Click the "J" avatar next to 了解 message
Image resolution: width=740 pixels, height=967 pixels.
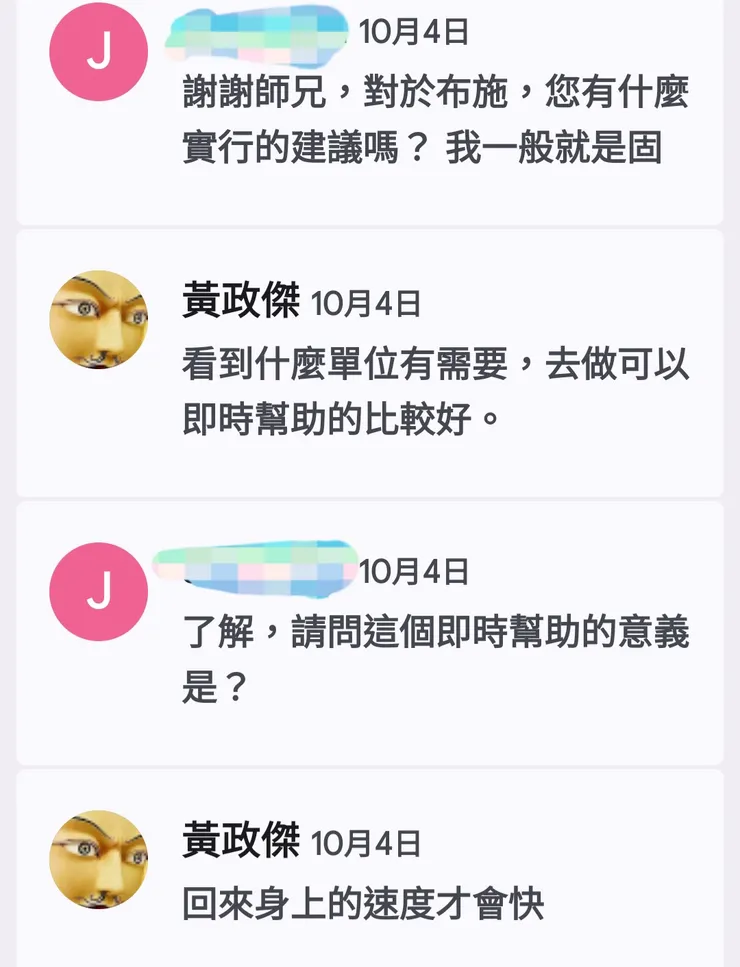click(97, 591)
